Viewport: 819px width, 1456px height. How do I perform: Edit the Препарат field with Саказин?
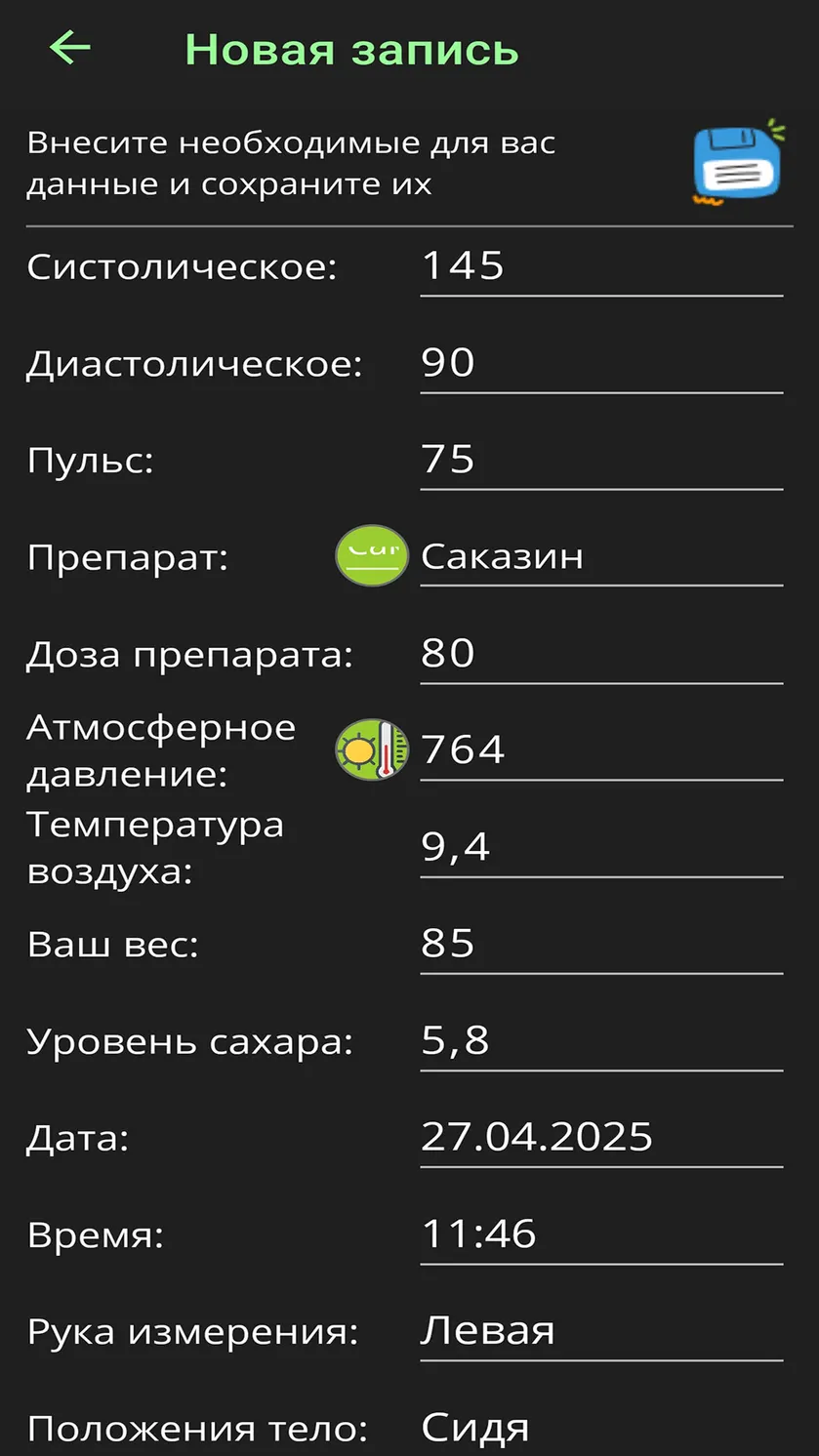tap(601, 556)
